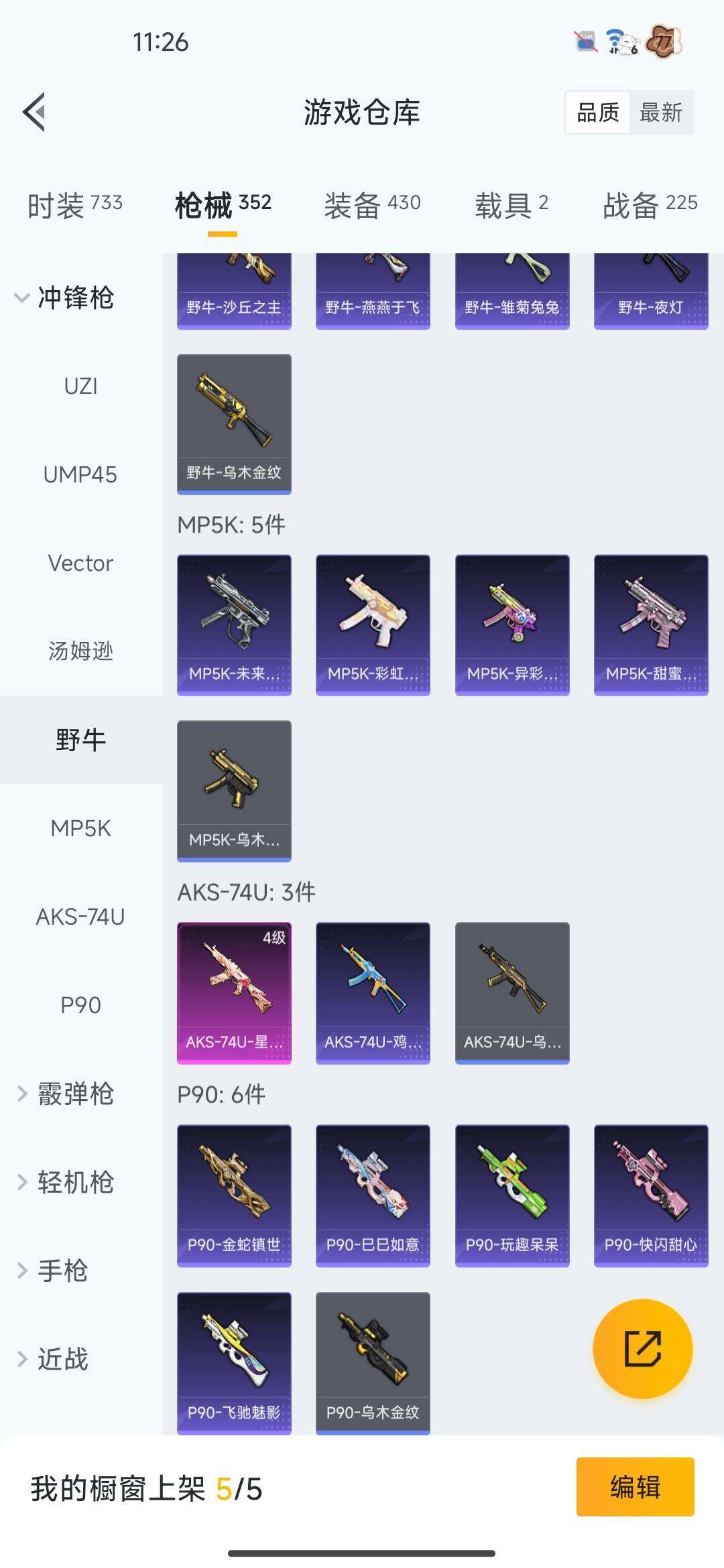Expand the 近战 category

(x=54, y=1359)
